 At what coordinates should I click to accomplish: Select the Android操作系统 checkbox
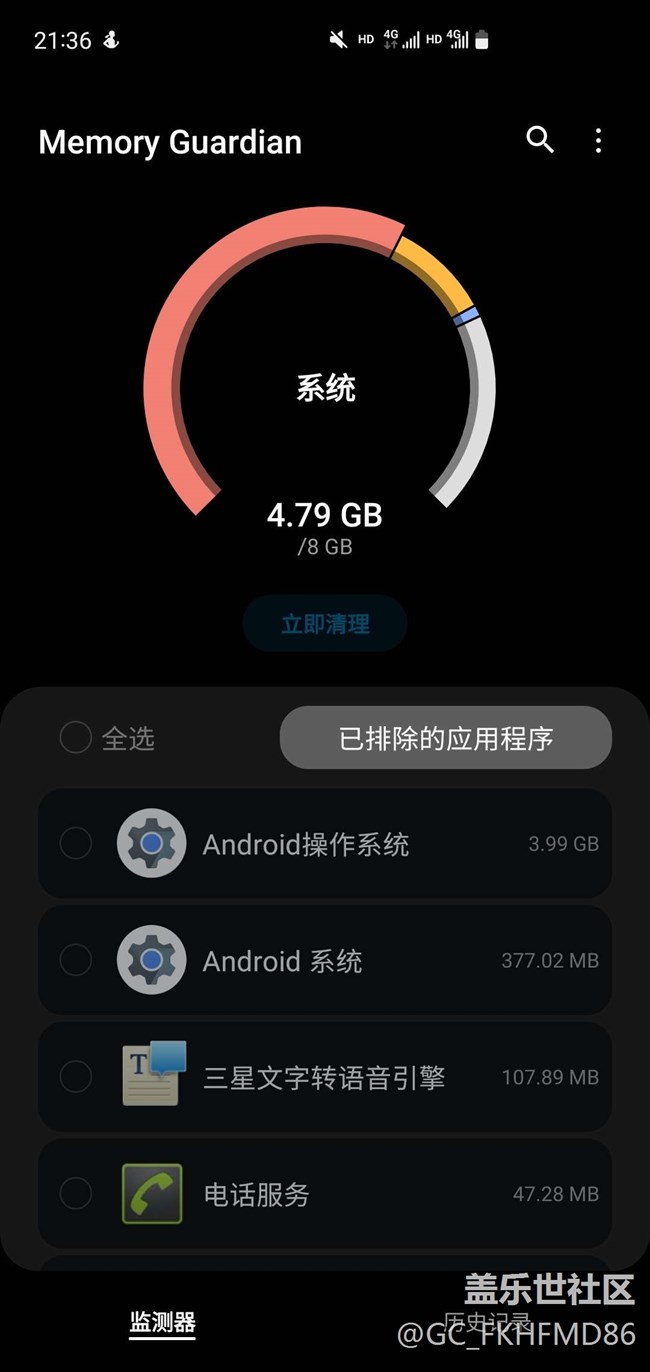76,843
